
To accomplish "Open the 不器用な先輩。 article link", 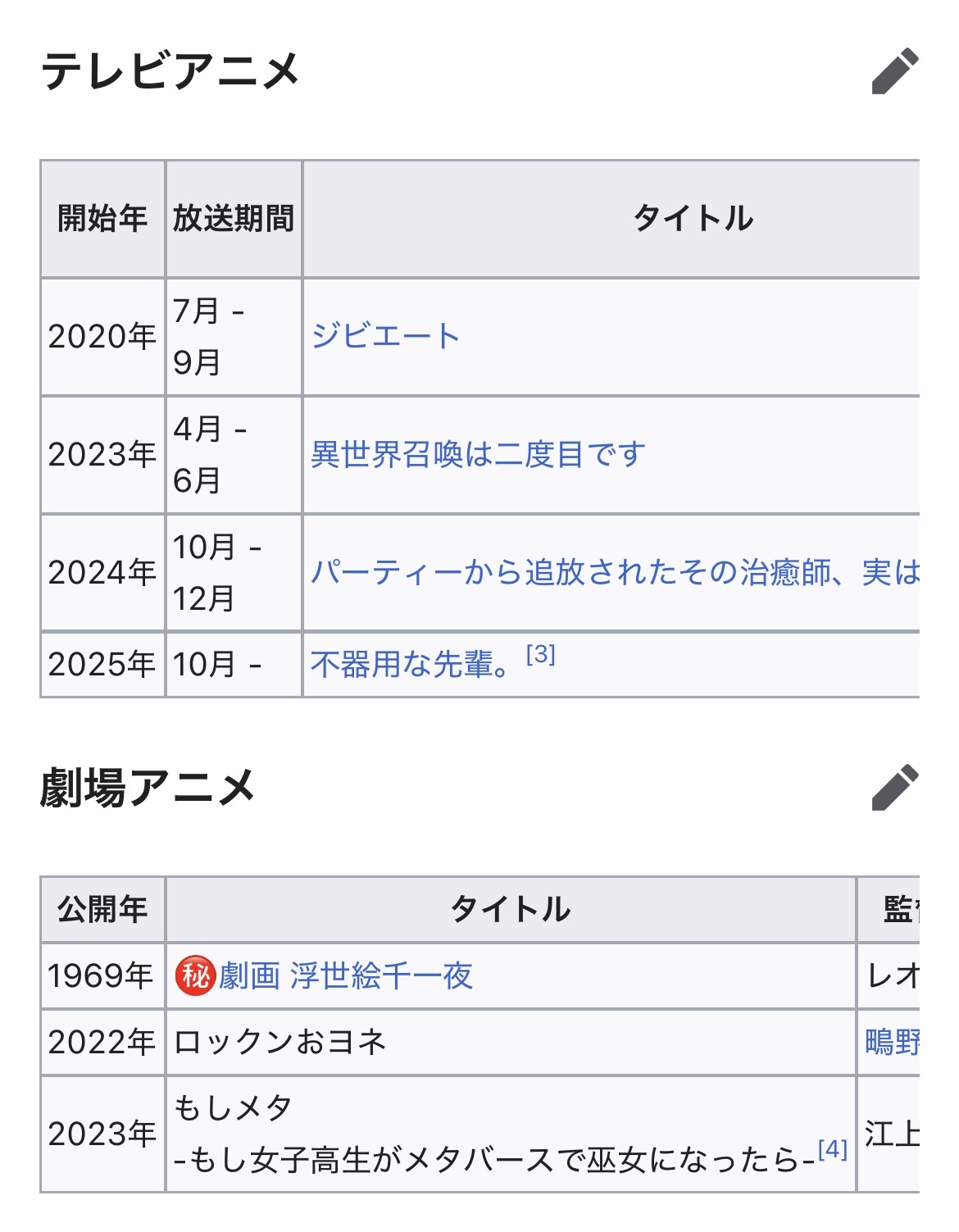I will pos(411,664).
